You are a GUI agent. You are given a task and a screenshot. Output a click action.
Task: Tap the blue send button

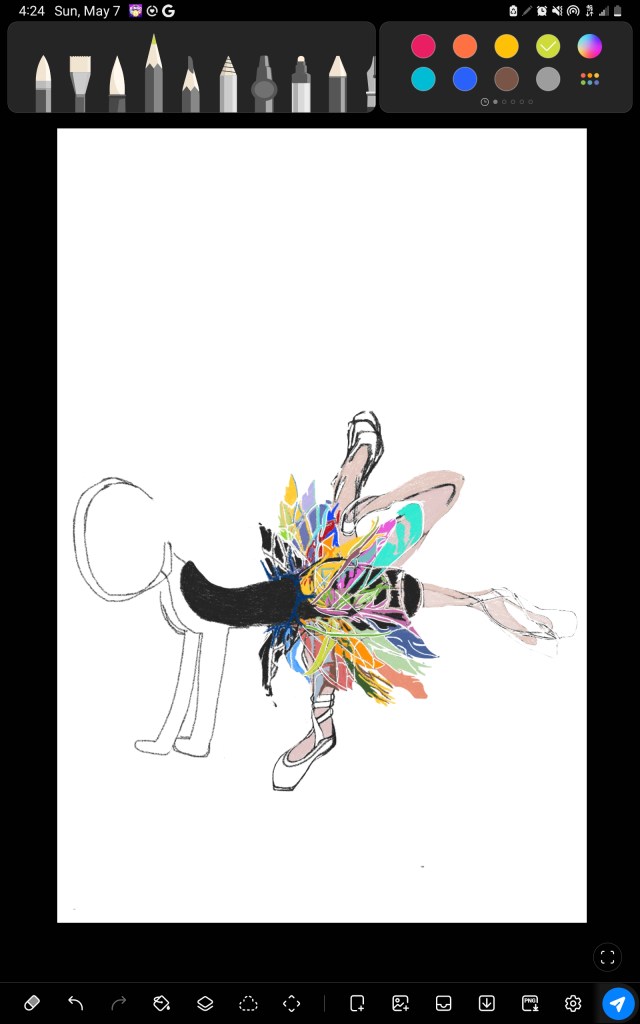(618, 1004)
